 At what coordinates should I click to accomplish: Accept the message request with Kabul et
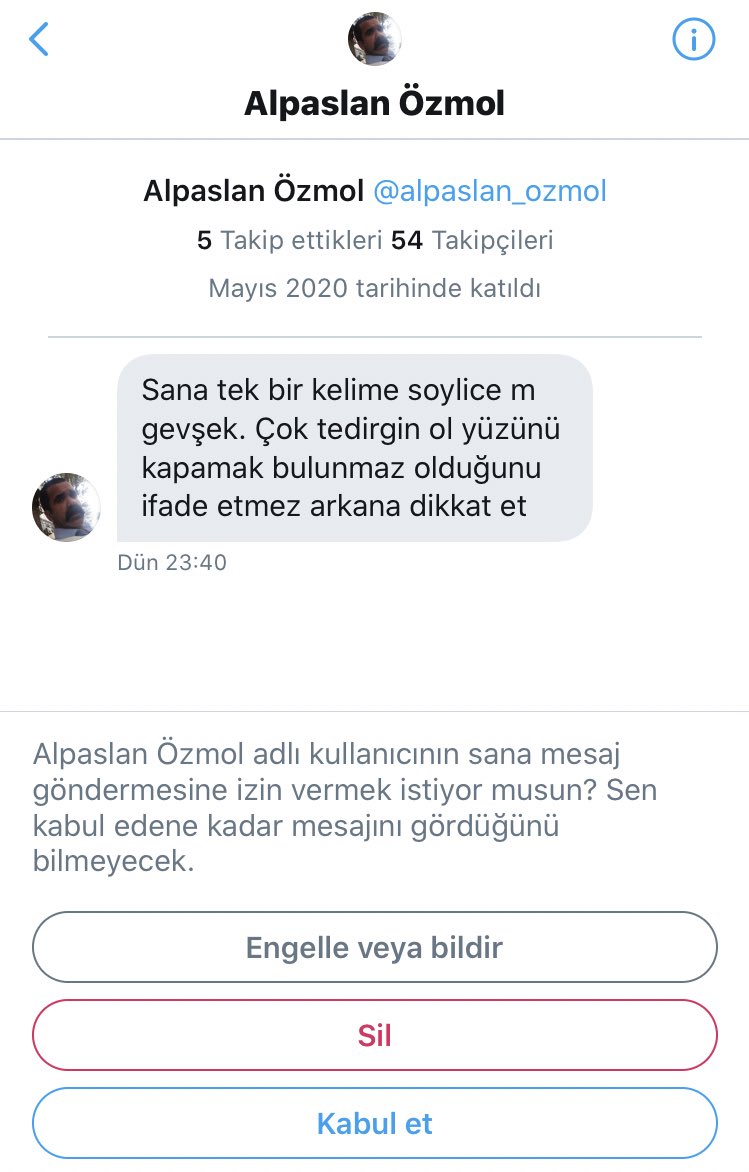(x=374, y=1122)
